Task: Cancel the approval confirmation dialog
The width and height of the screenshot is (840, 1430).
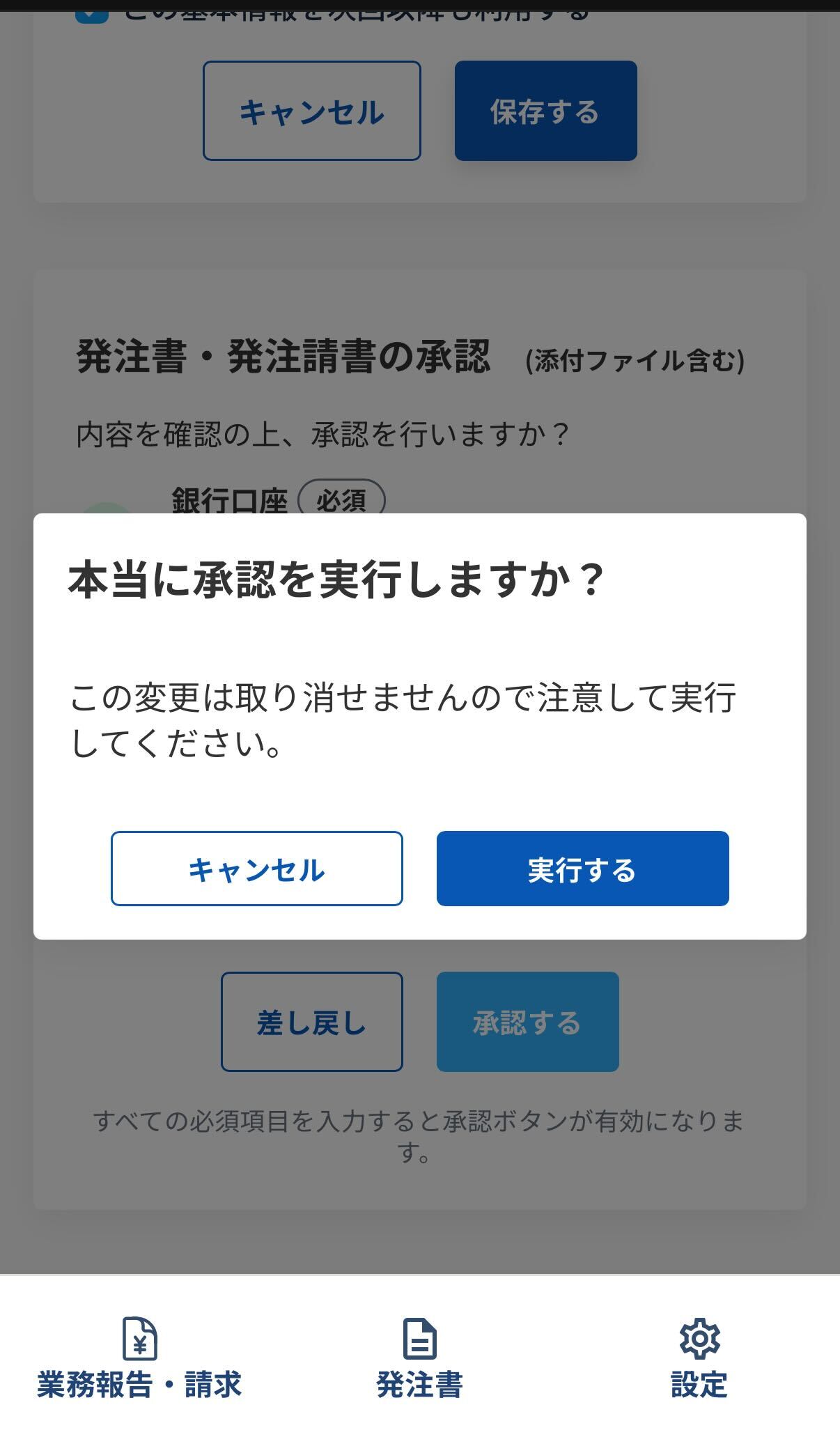Action: 256,869
